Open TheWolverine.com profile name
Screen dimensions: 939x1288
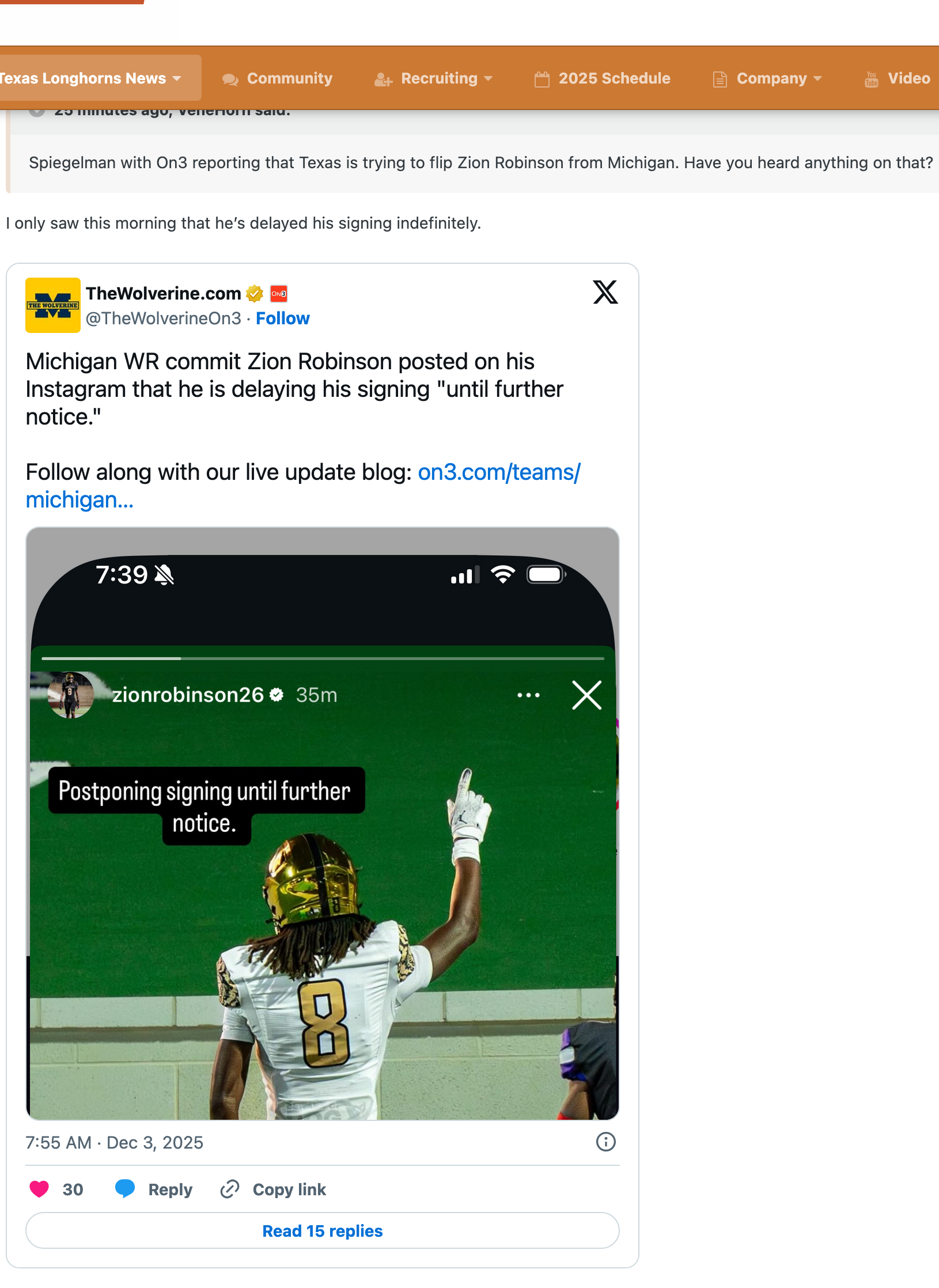(x=164, y=294)
